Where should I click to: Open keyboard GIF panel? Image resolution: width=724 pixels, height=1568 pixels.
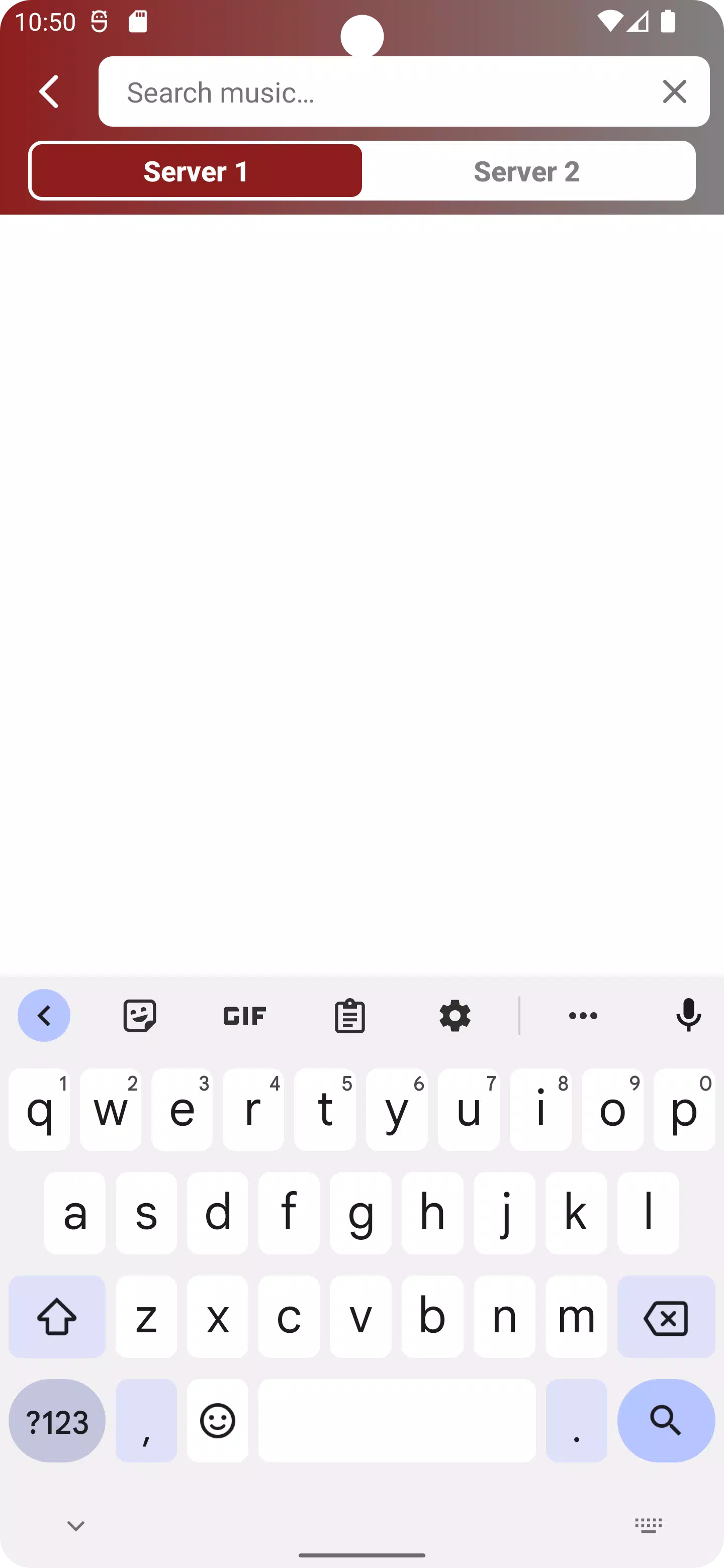[245, 1015]
